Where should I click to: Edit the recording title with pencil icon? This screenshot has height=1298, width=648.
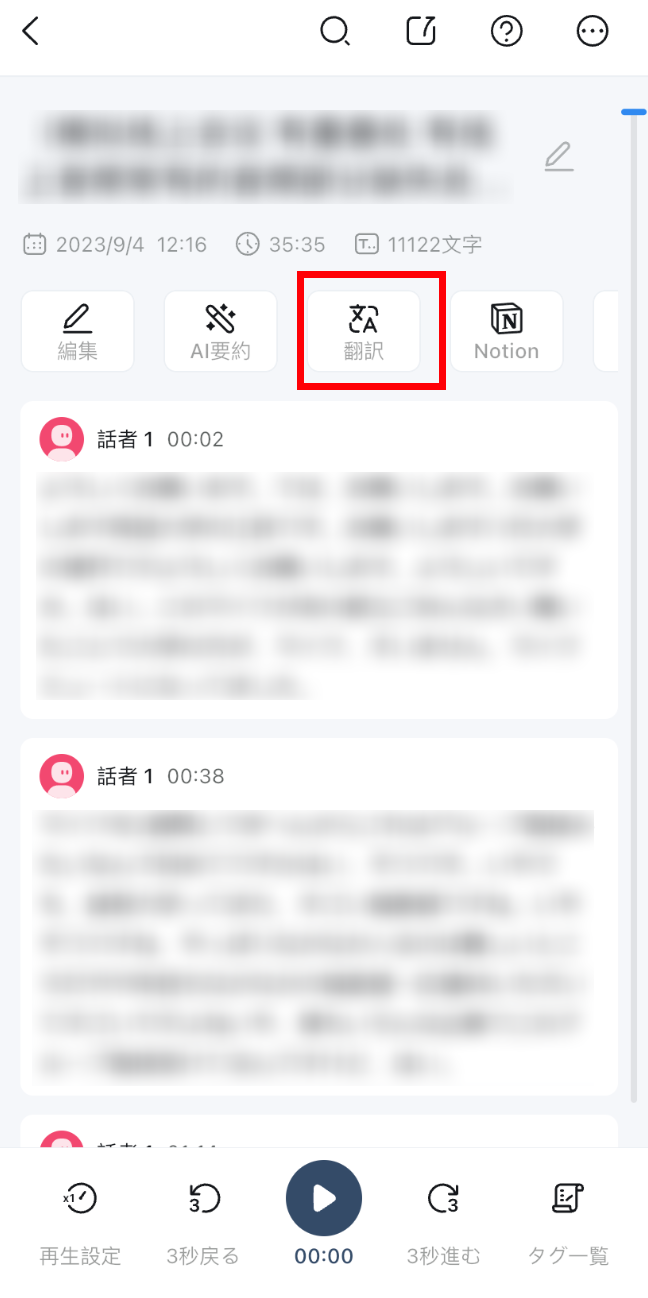pos(559,157)
